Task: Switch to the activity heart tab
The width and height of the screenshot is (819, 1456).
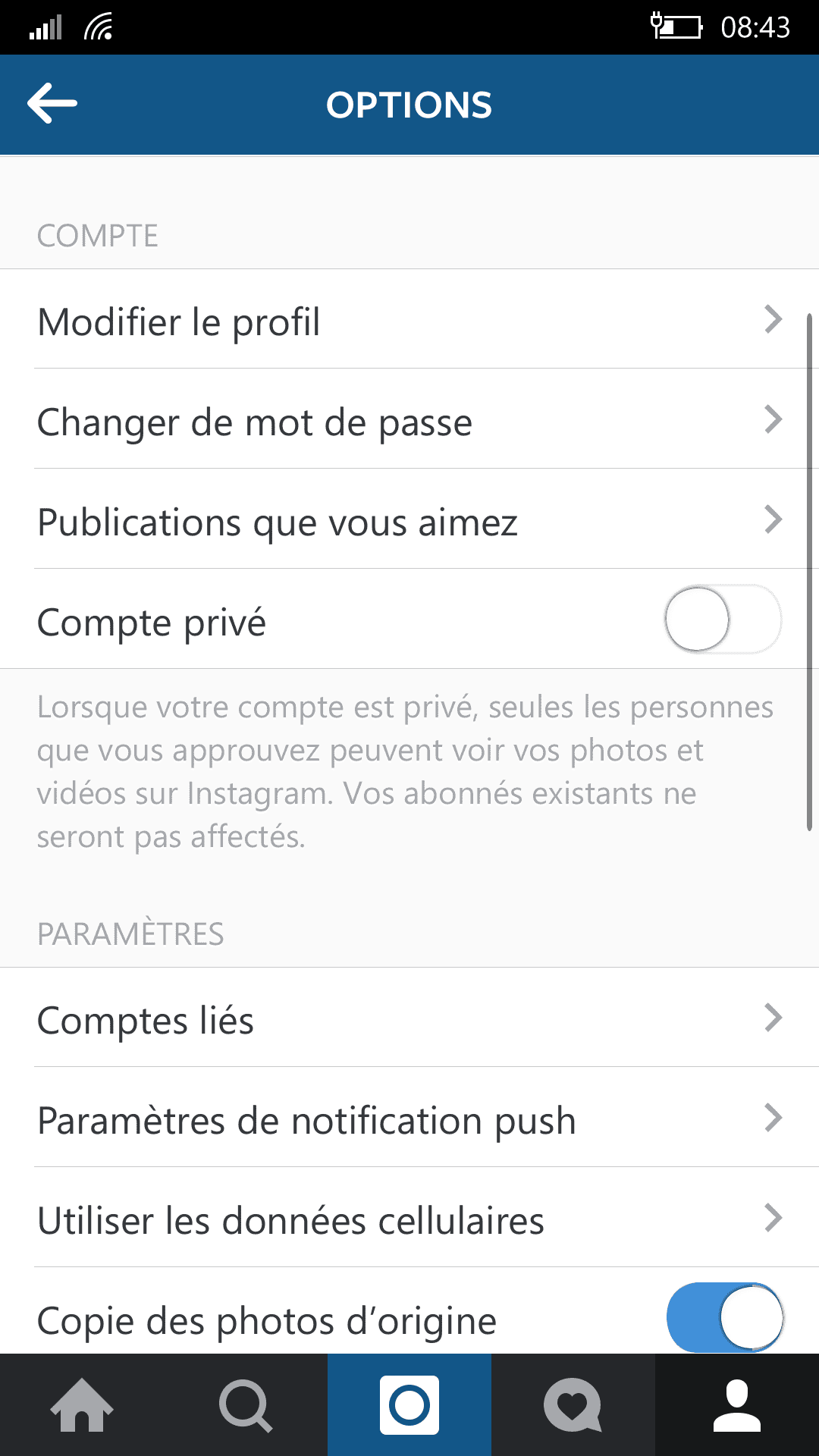Action: coord(573,1405)
